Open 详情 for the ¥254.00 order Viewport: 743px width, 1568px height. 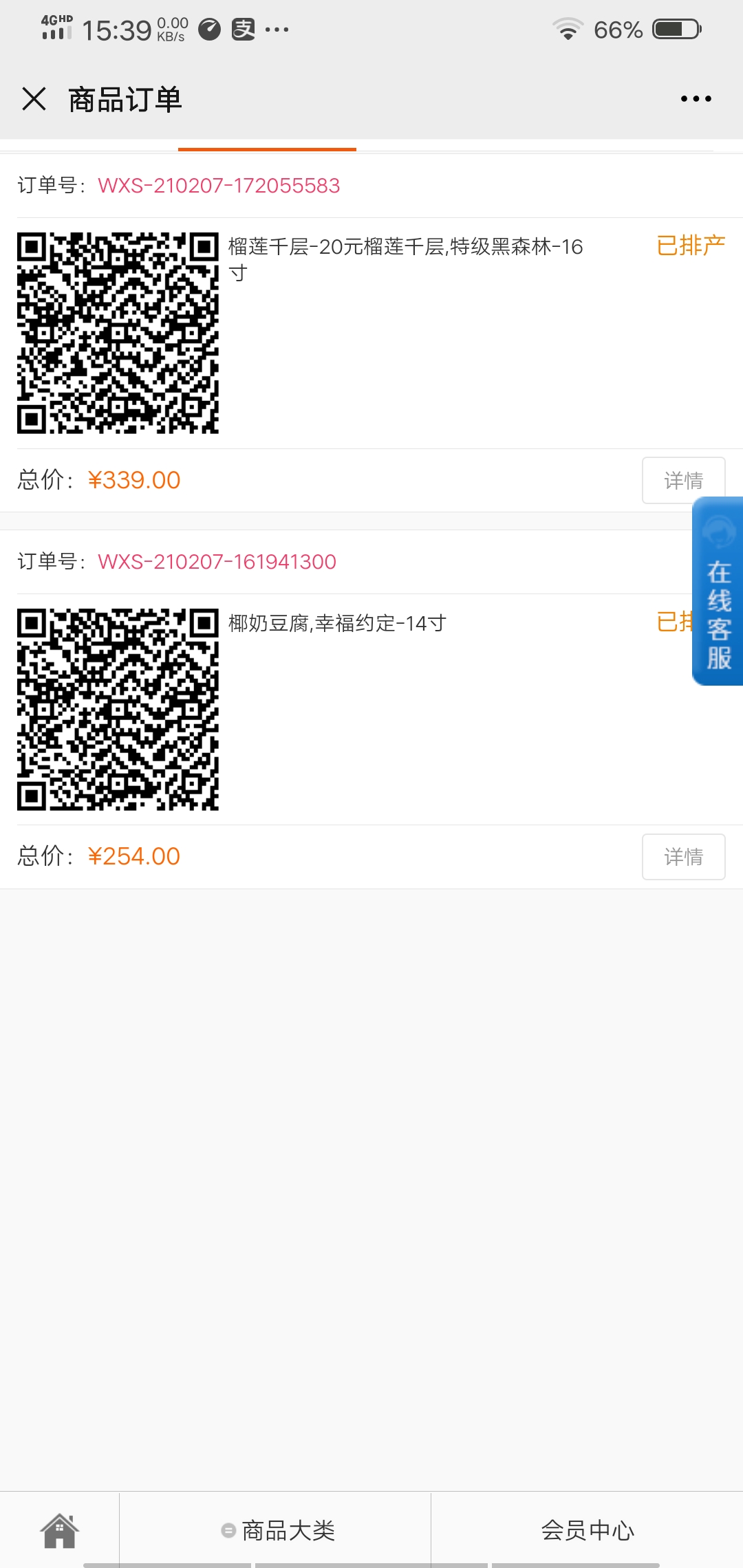683,856
